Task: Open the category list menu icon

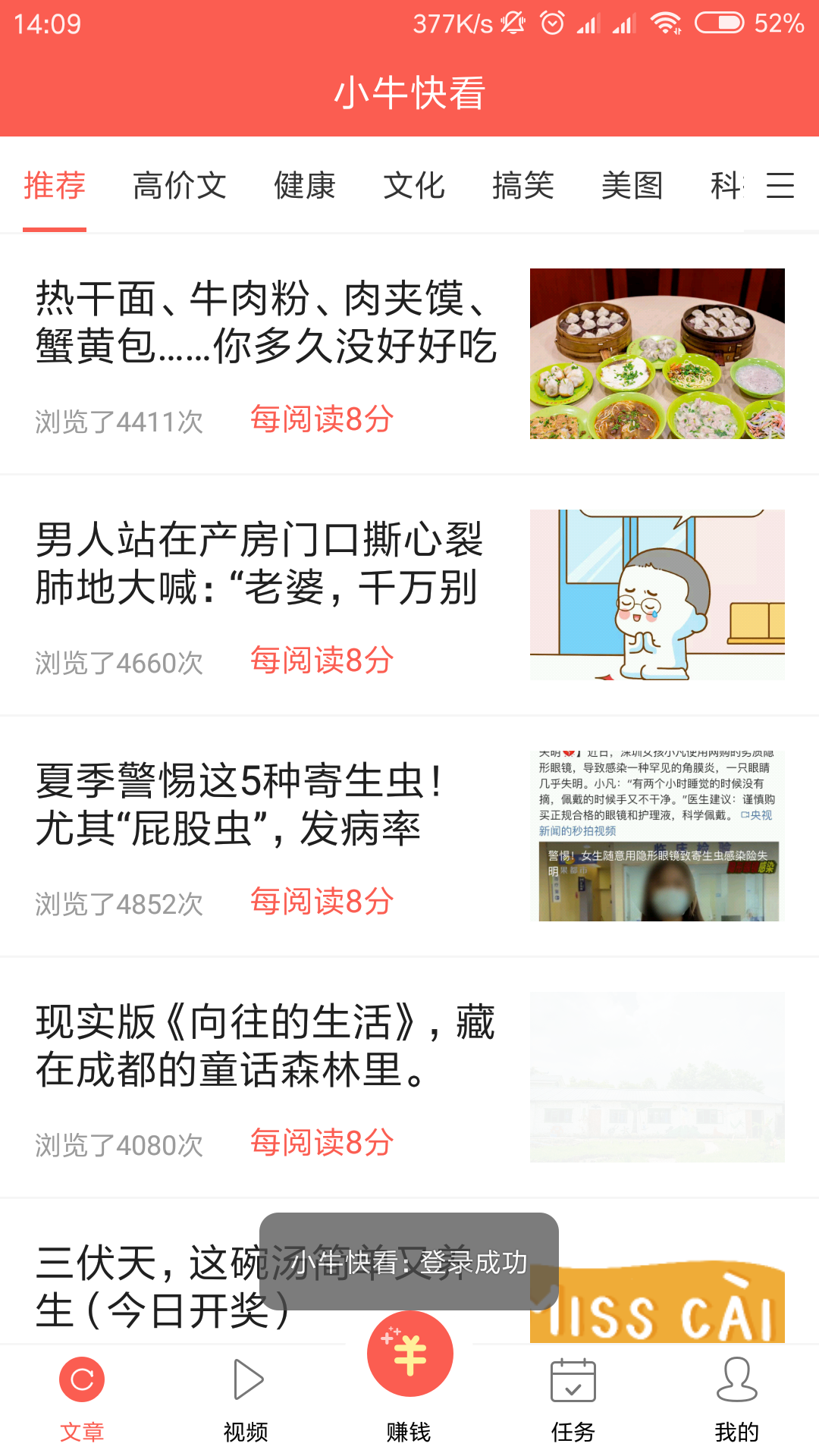Action: point(780,186)
